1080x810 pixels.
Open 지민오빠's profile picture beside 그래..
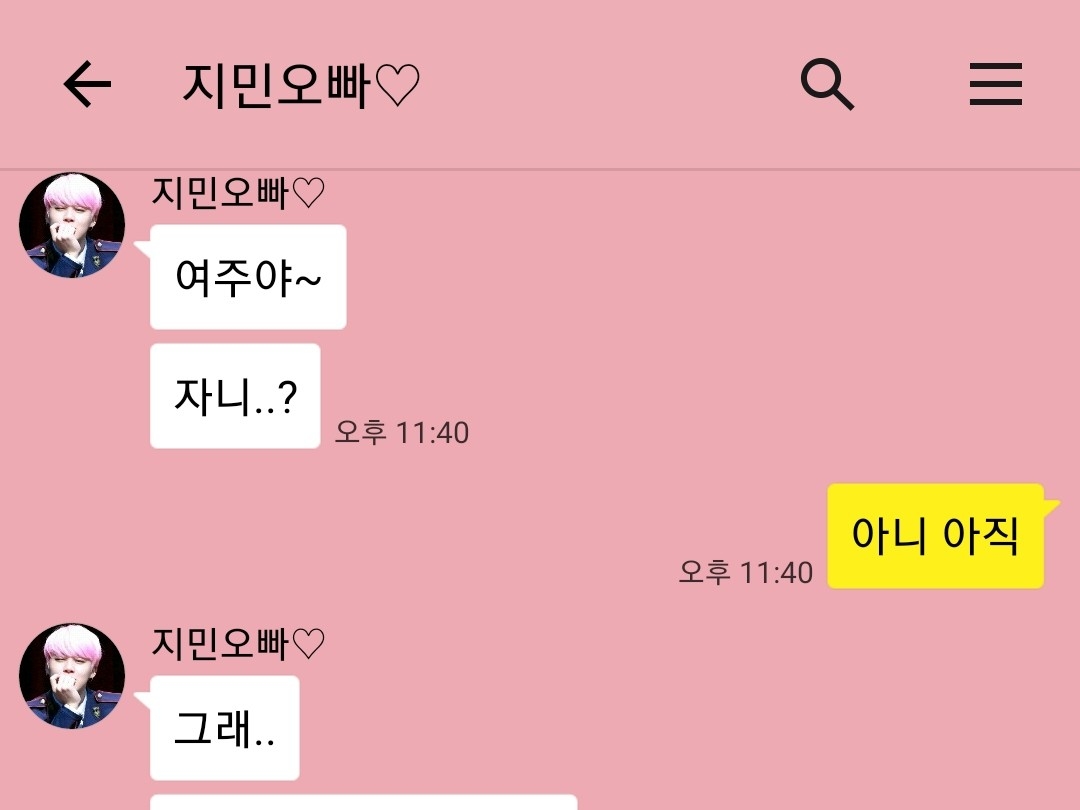(72, 676)
